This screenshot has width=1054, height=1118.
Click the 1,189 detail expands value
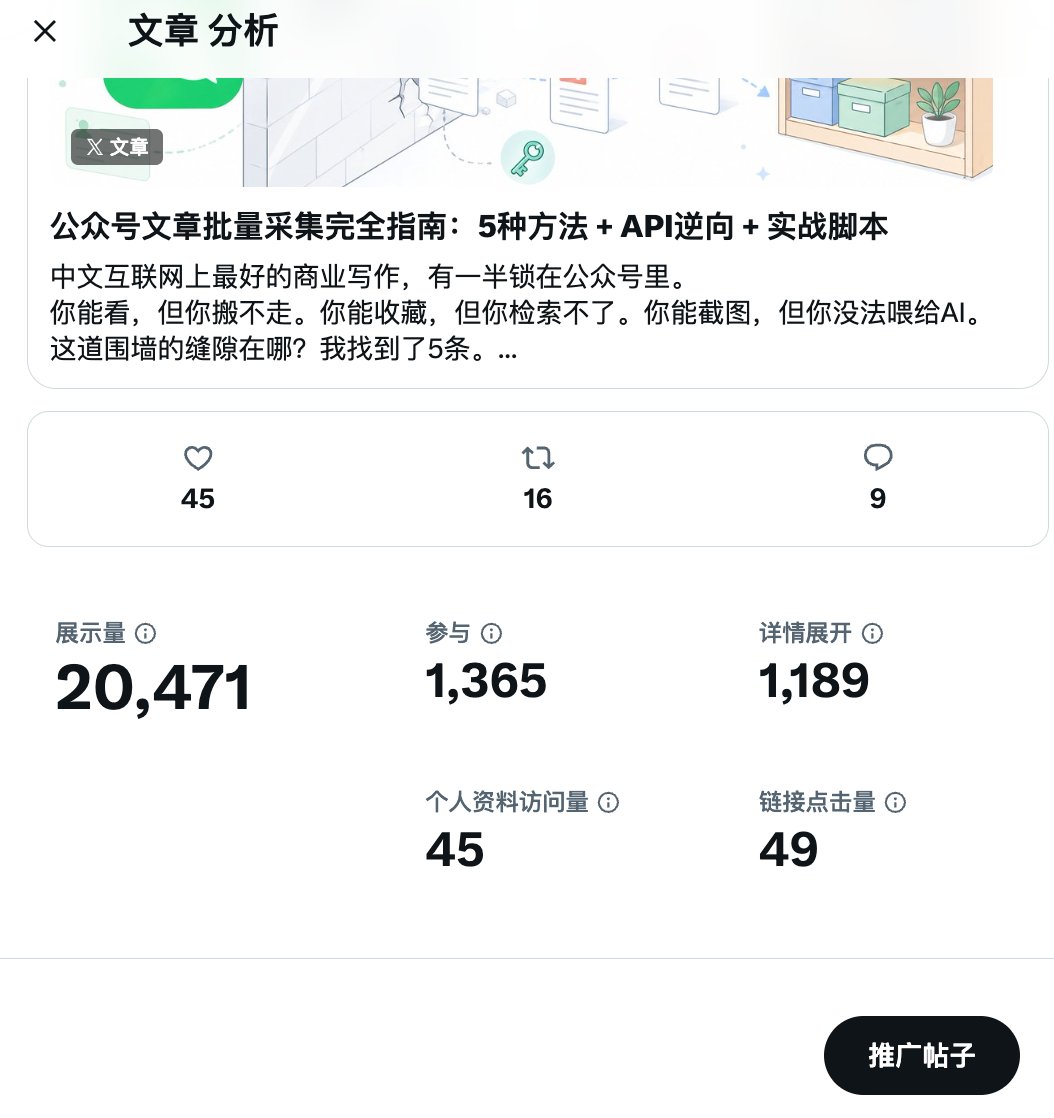[x=813, y=681]
